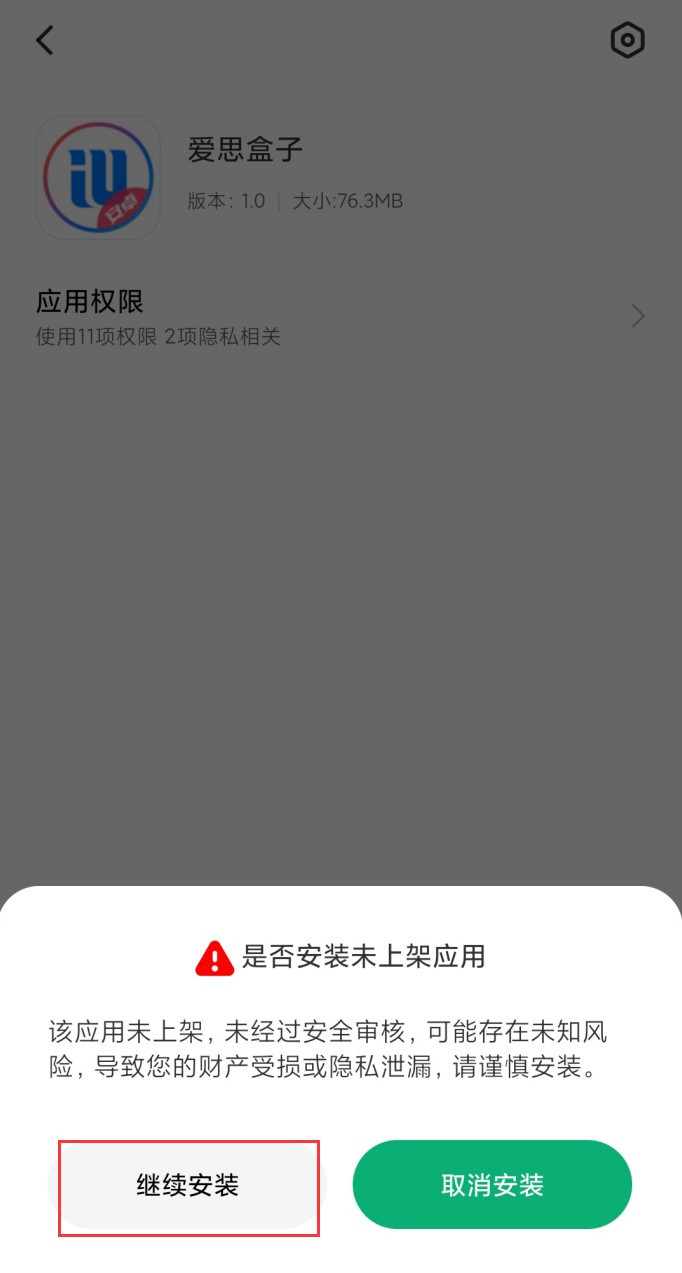Cancel the install with 取消安装
The height and width of the screenshot is (1273, 682).
pyautogui.click(x=492, y=1185)
